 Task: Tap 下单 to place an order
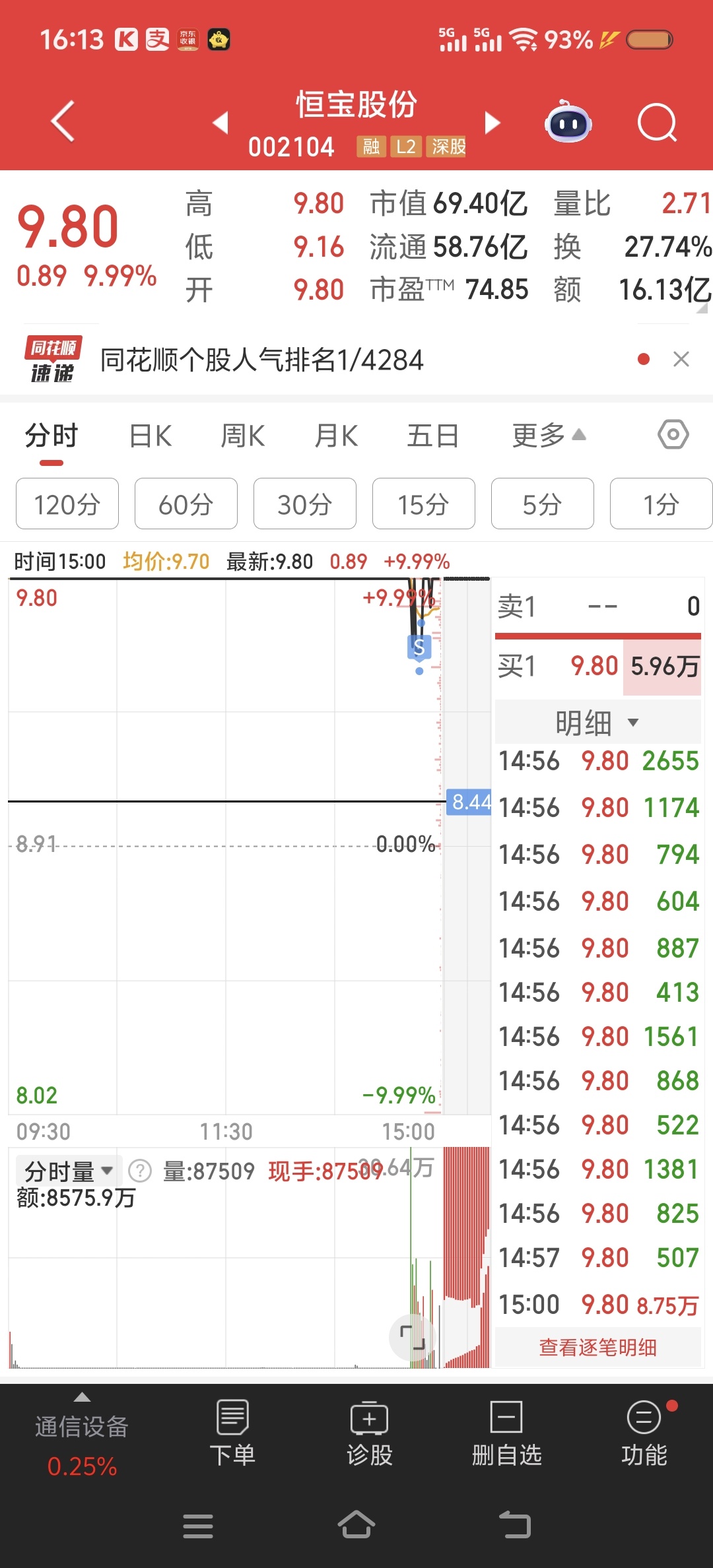pyautogui.click(x=232, y=1433)
